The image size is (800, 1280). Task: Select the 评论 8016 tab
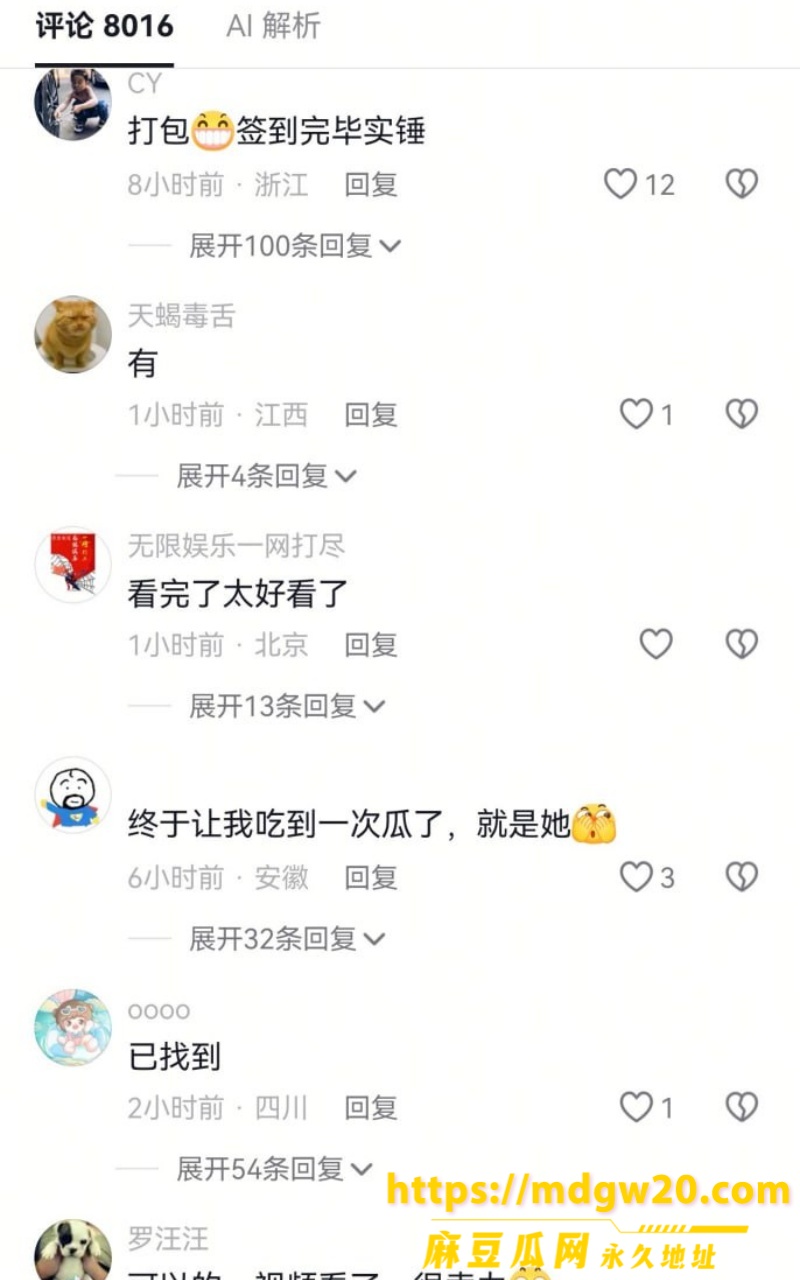tap(105, 26)
